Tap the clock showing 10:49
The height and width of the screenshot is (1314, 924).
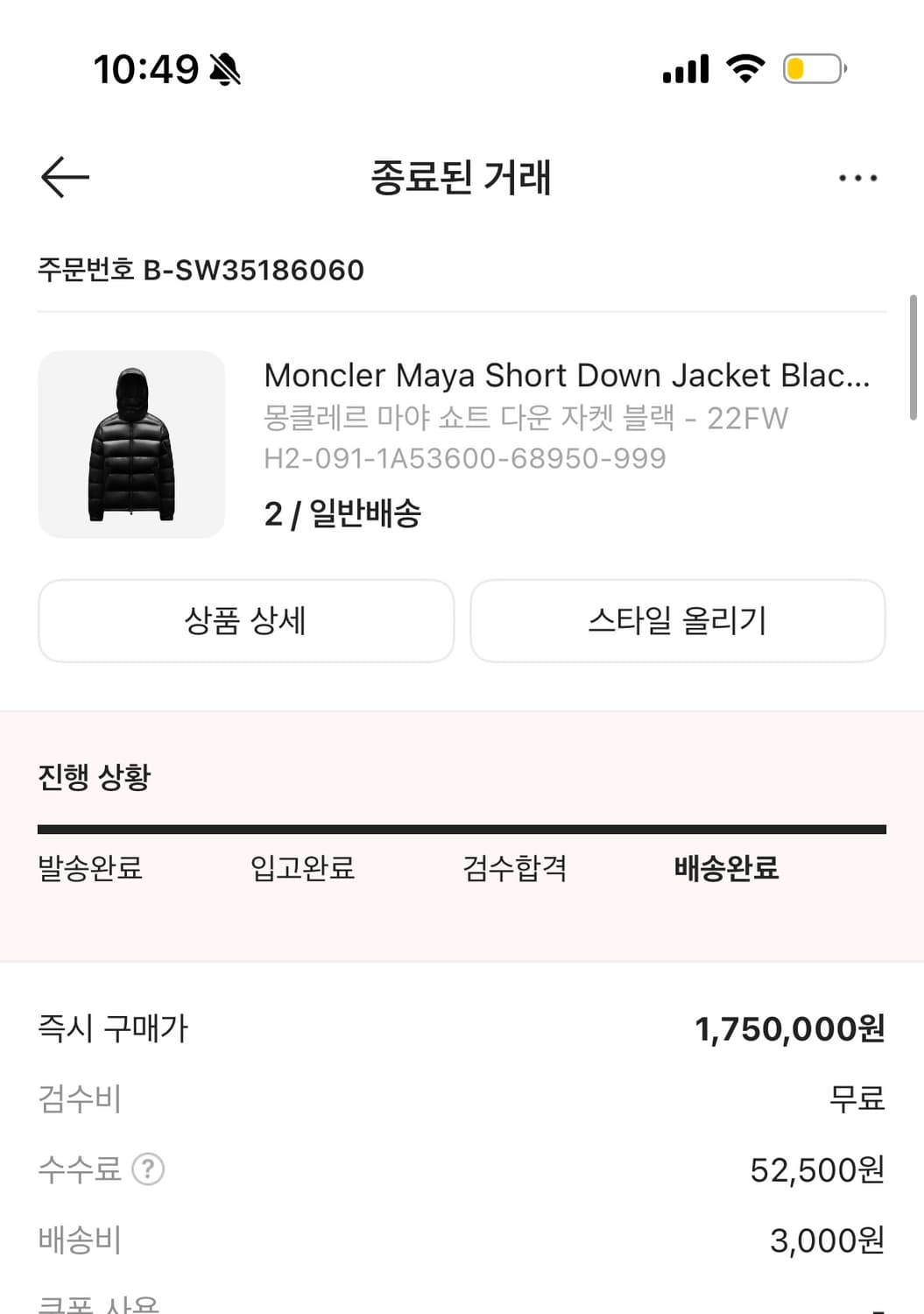[145, 69]
